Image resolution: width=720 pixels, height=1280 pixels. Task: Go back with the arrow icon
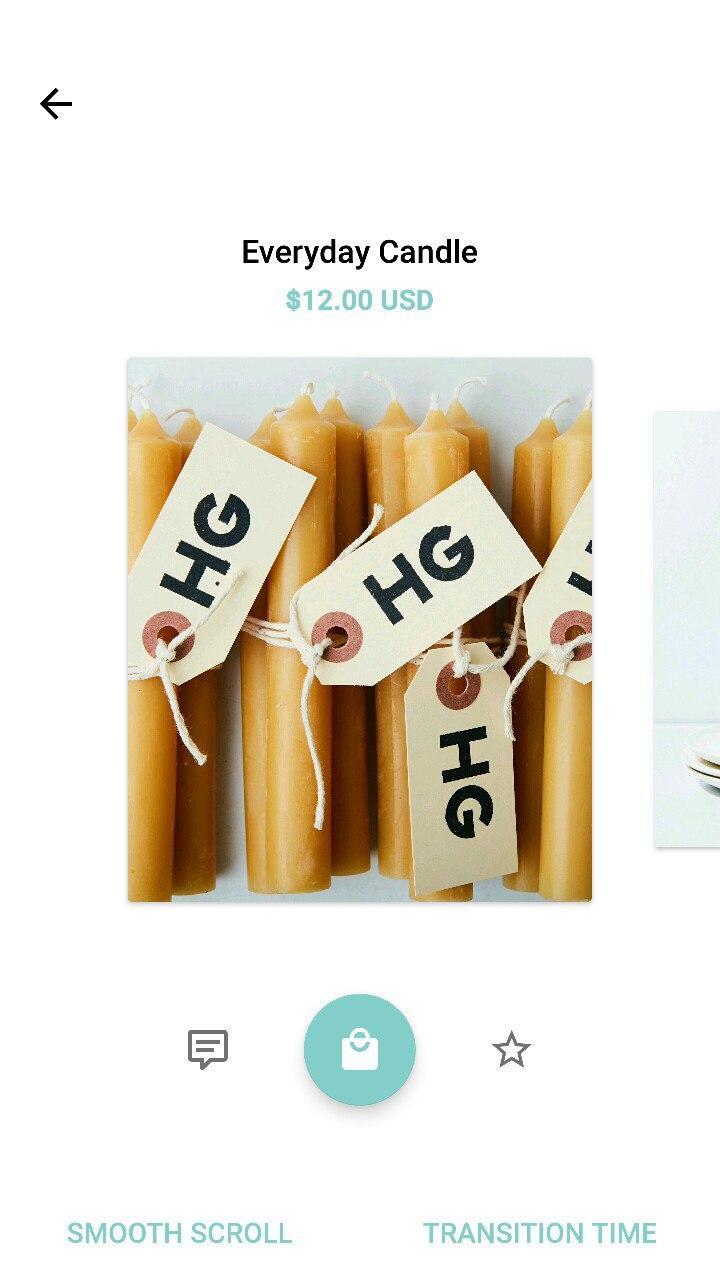click(56, 104)
